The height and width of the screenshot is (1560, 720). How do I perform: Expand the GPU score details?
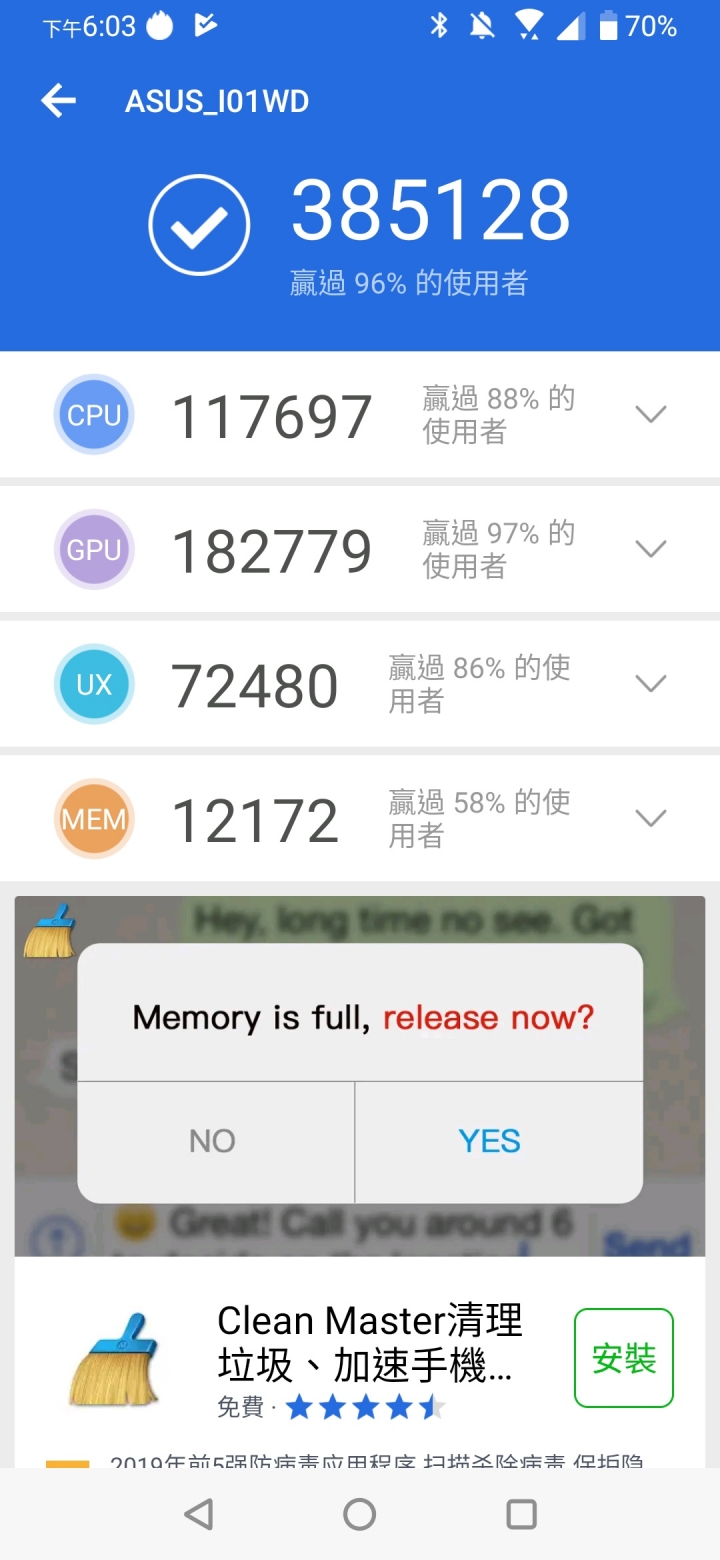651,549
